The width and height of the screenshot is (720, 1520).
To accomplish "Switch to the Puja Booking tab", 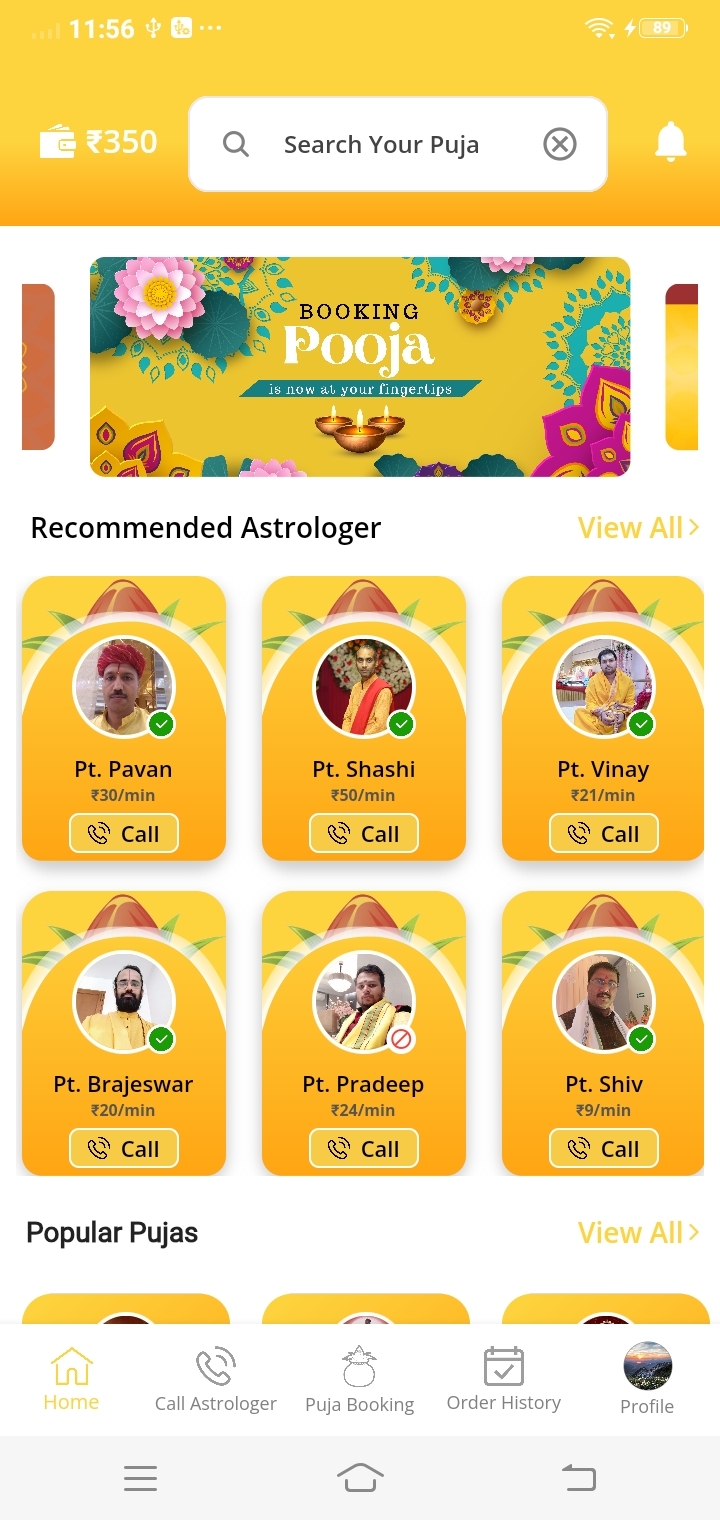I will click(x=360, y=1380).
